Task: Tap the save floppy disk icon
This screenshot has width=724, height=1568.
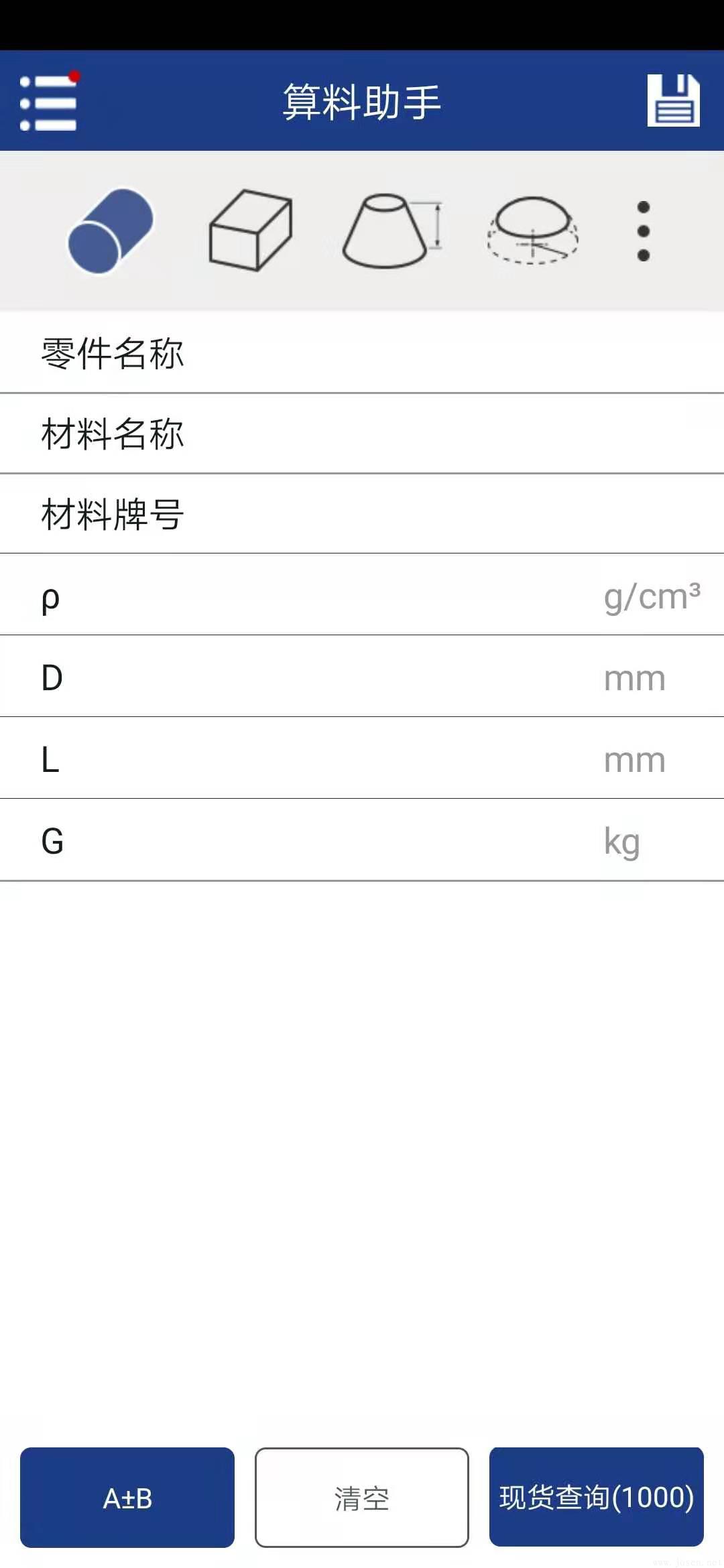Action: click(x=673, y=101)
